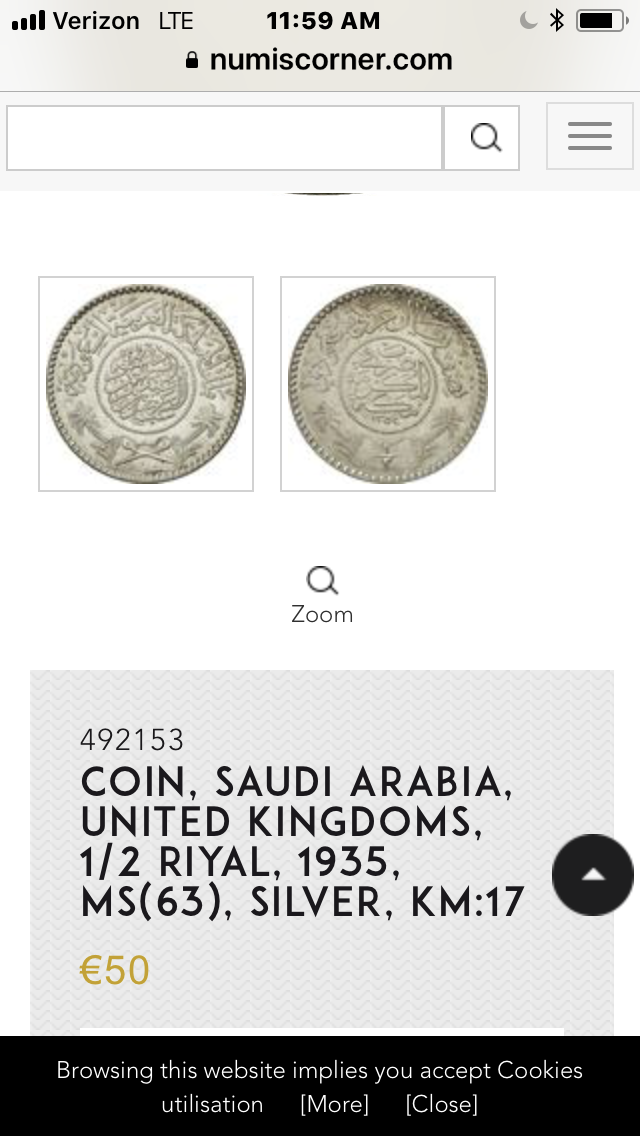
Task: Open the More cookies info link
Action: point(334,1104)
